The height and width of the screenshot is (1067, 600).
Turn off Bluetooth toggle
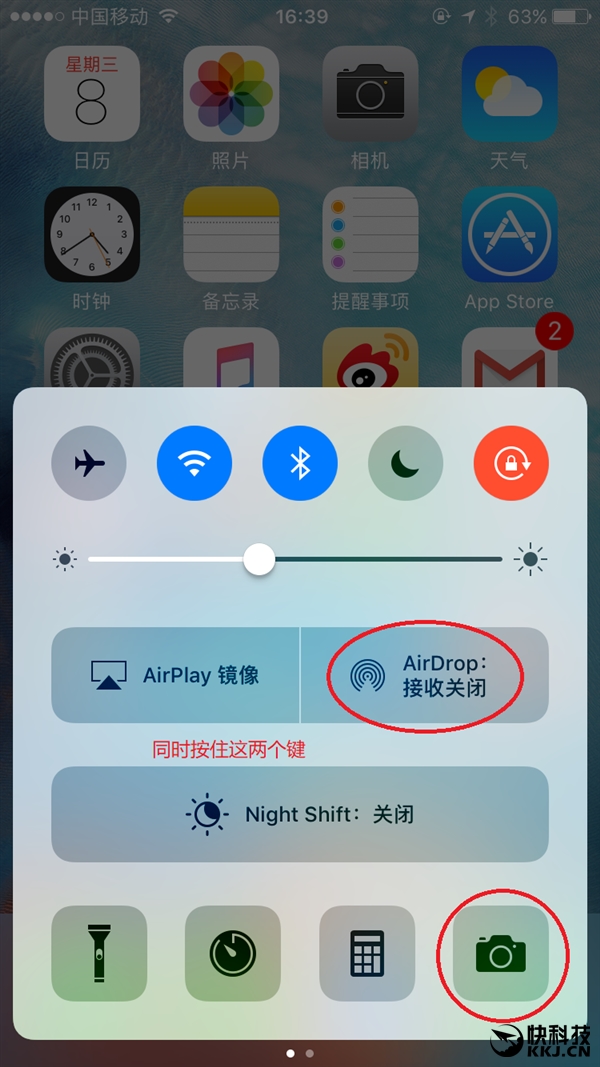click(x=300, y=464)
